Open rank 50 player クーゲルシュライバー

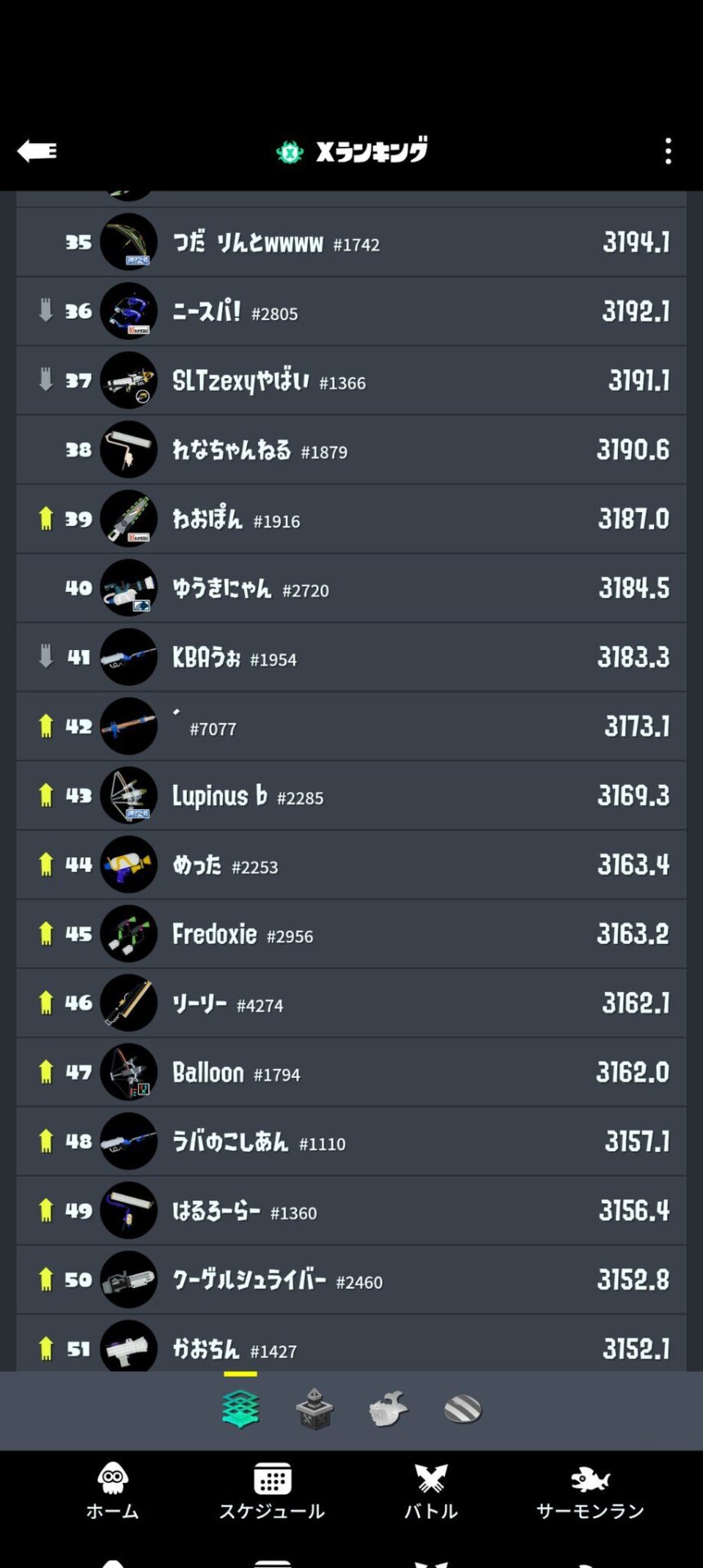point(351,1280)
